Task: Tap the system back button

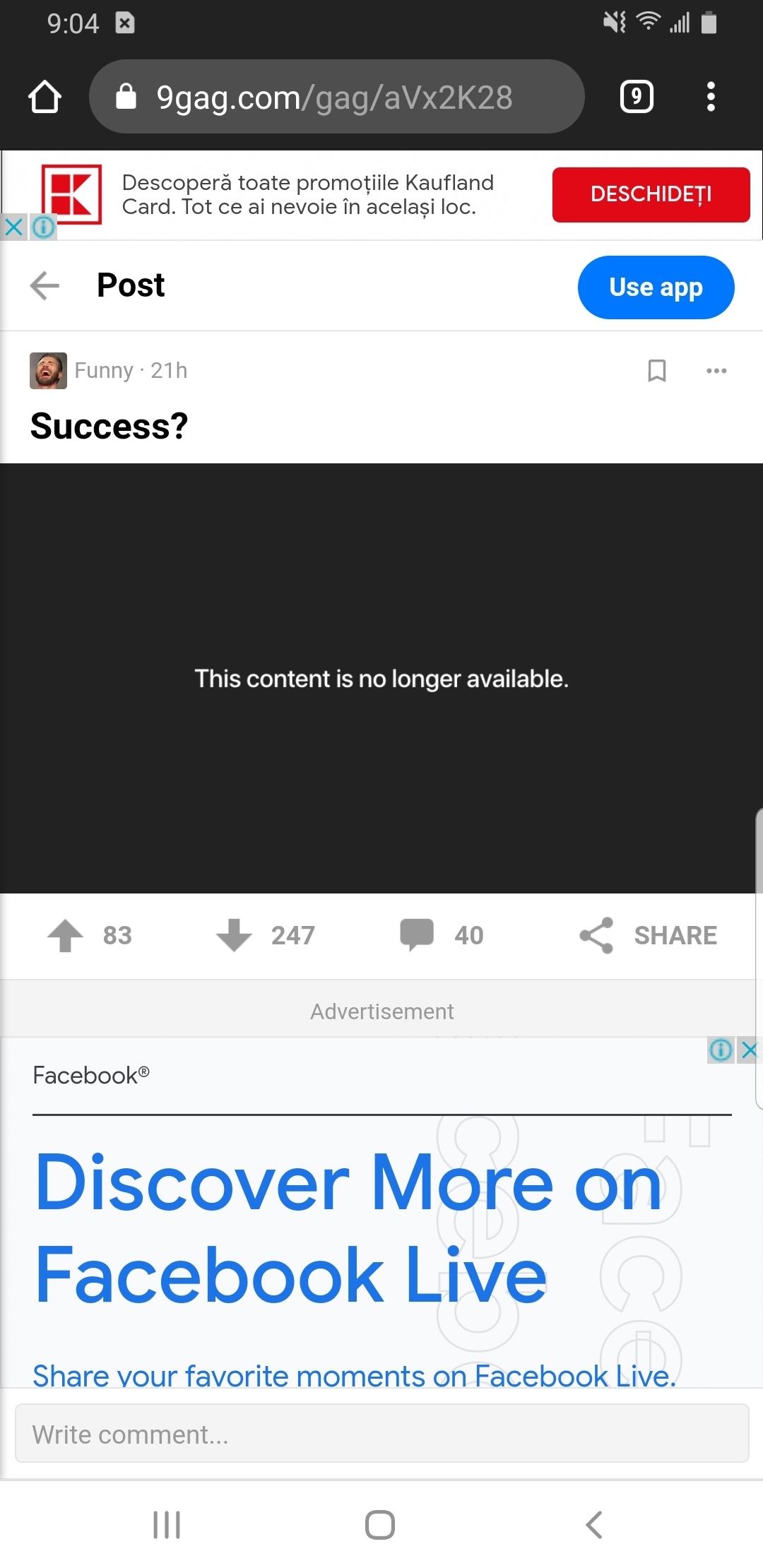Action: pyautogui.click(x=594, y=1525)
